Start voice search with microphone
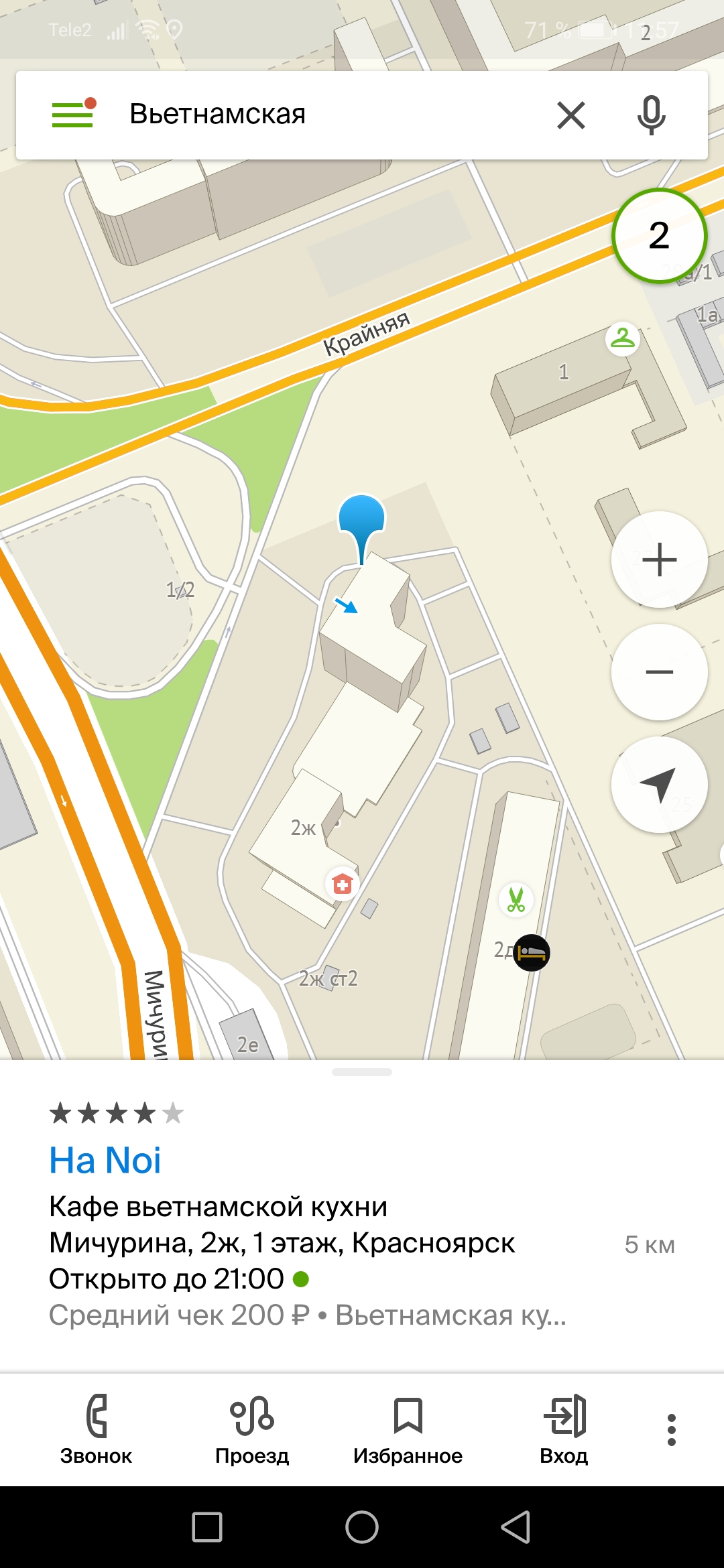 [x=651, y=115]
